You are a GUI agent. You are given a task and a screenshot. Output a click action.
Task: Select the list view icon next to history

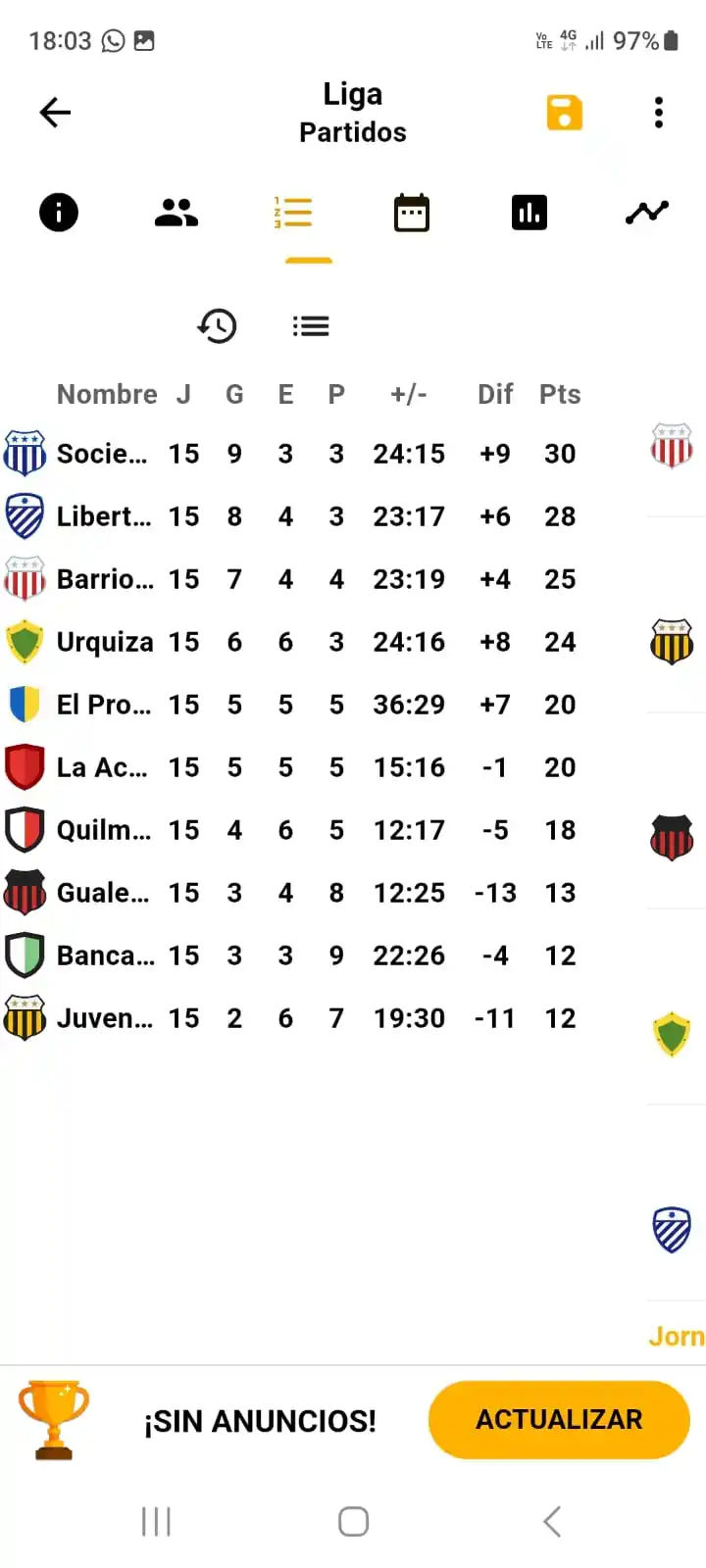pos(311,326)
